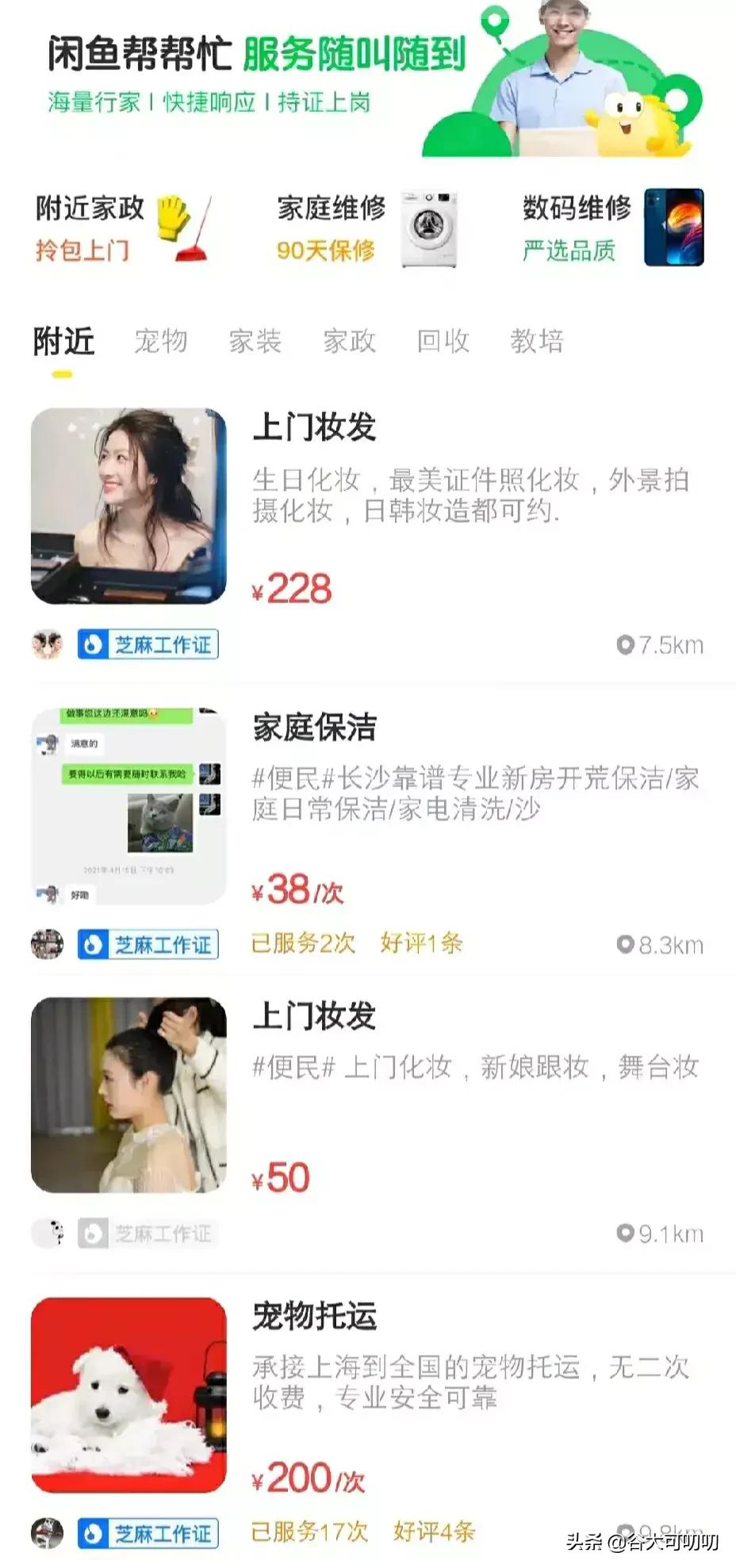
Task: Tap the seller avatar on the ¥228 妆发 listing
Action: click(x=45, y=644)
